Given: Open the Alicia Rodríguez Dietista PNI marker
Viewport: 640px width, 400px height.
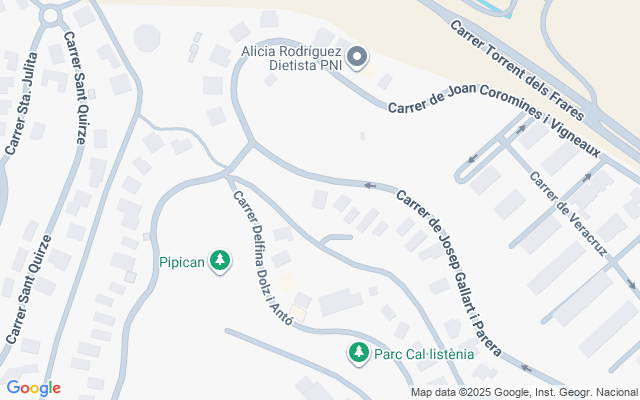Looking at the screenshot, I should click(359, 54).
